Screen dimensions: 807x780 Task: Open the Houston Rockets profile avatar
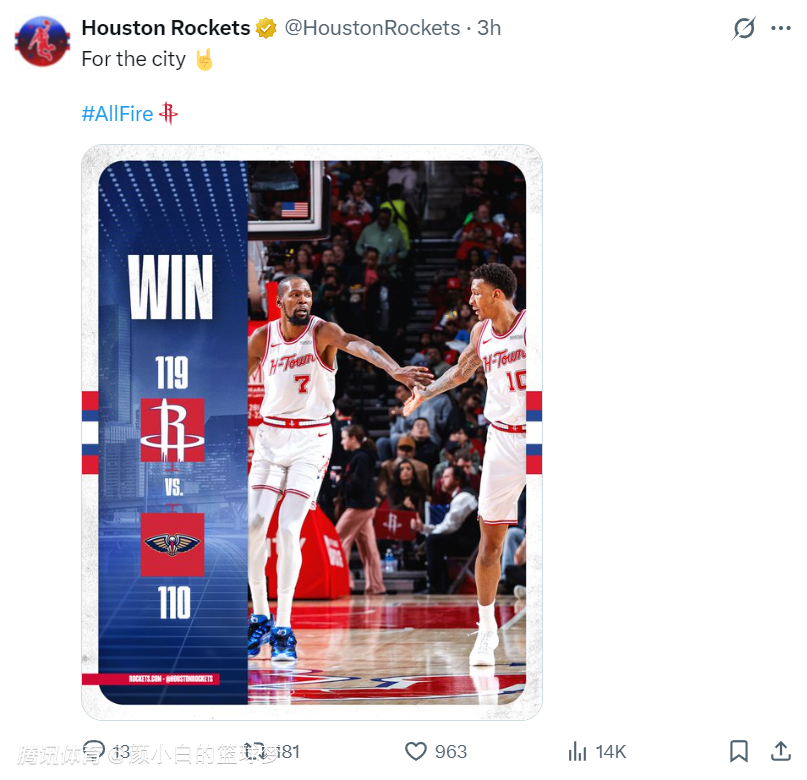[42, 42]
